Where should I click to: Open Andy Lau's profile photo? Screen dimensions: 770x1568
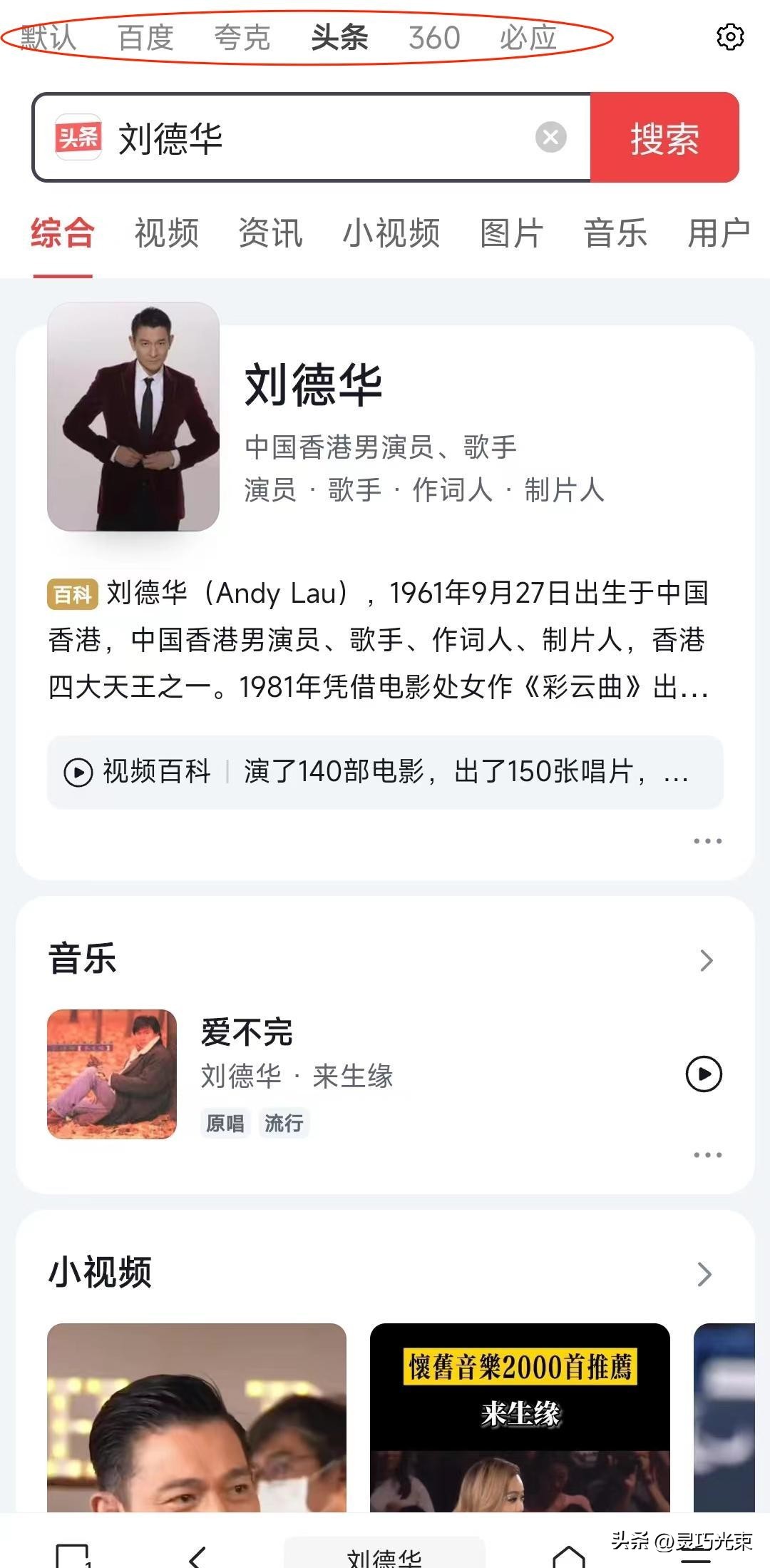[x=134, y=417]
